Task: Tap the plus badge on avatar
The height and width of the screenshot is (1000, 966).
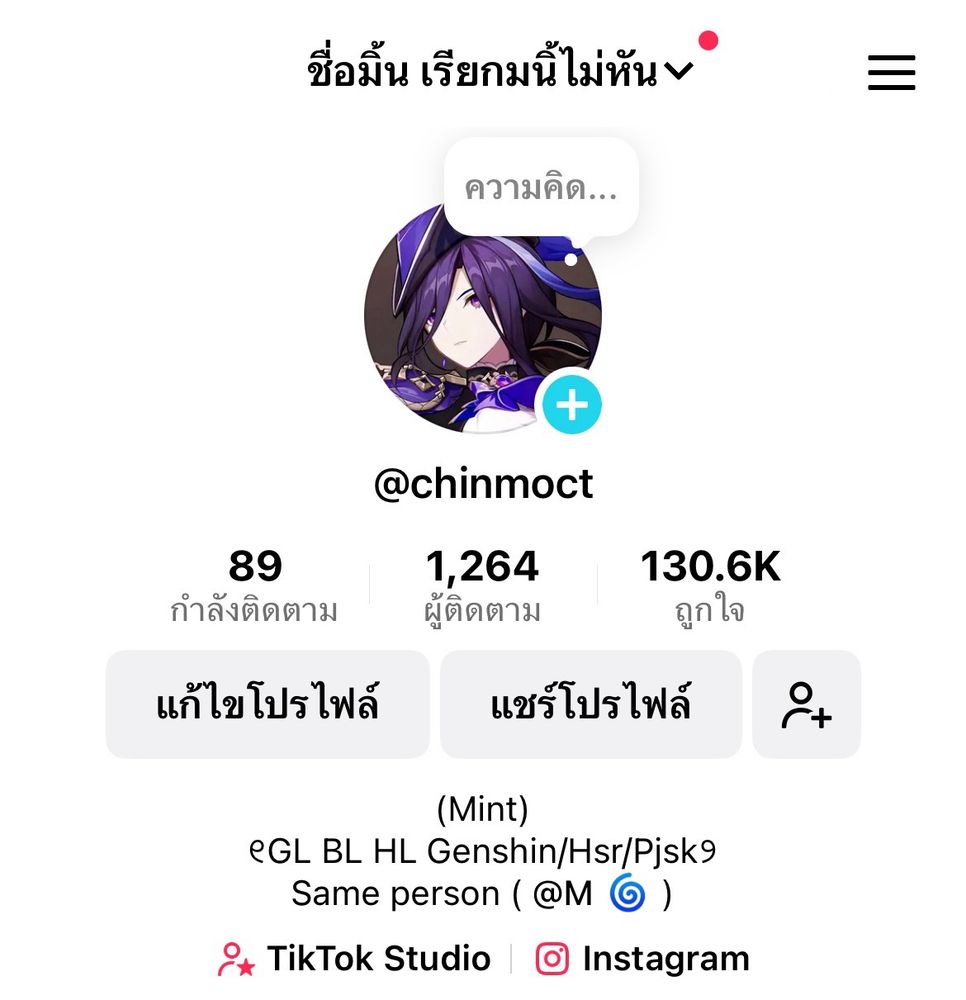Action: [571, 406]
